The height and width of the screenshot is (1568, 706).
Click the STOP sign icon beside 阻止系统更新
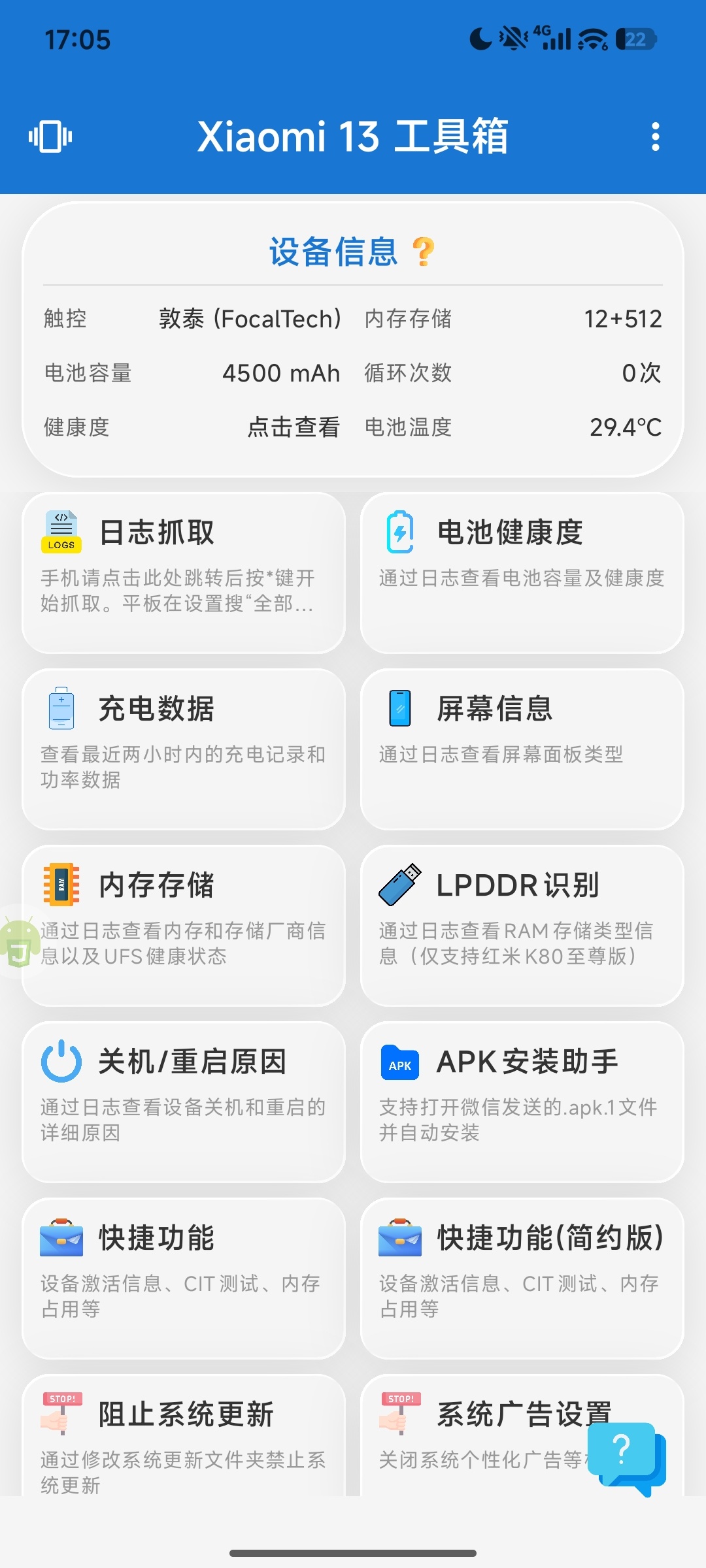click(62, 1411)
